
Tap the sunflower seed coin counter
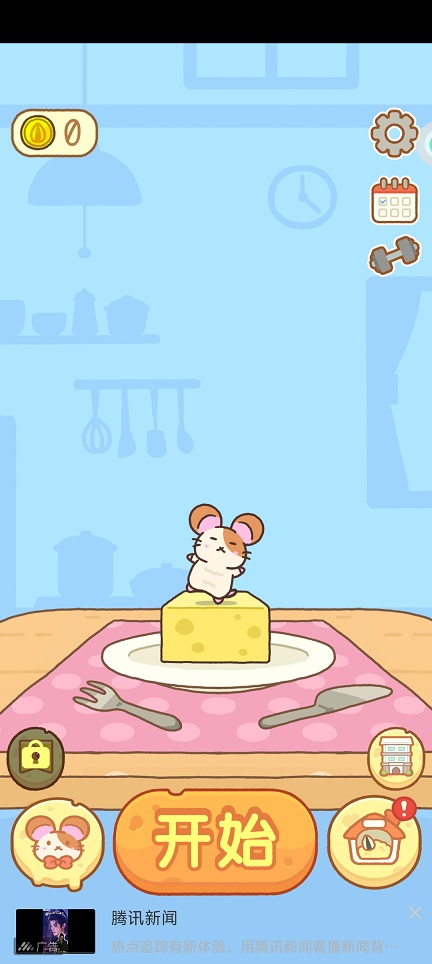[x=55, y=133]
